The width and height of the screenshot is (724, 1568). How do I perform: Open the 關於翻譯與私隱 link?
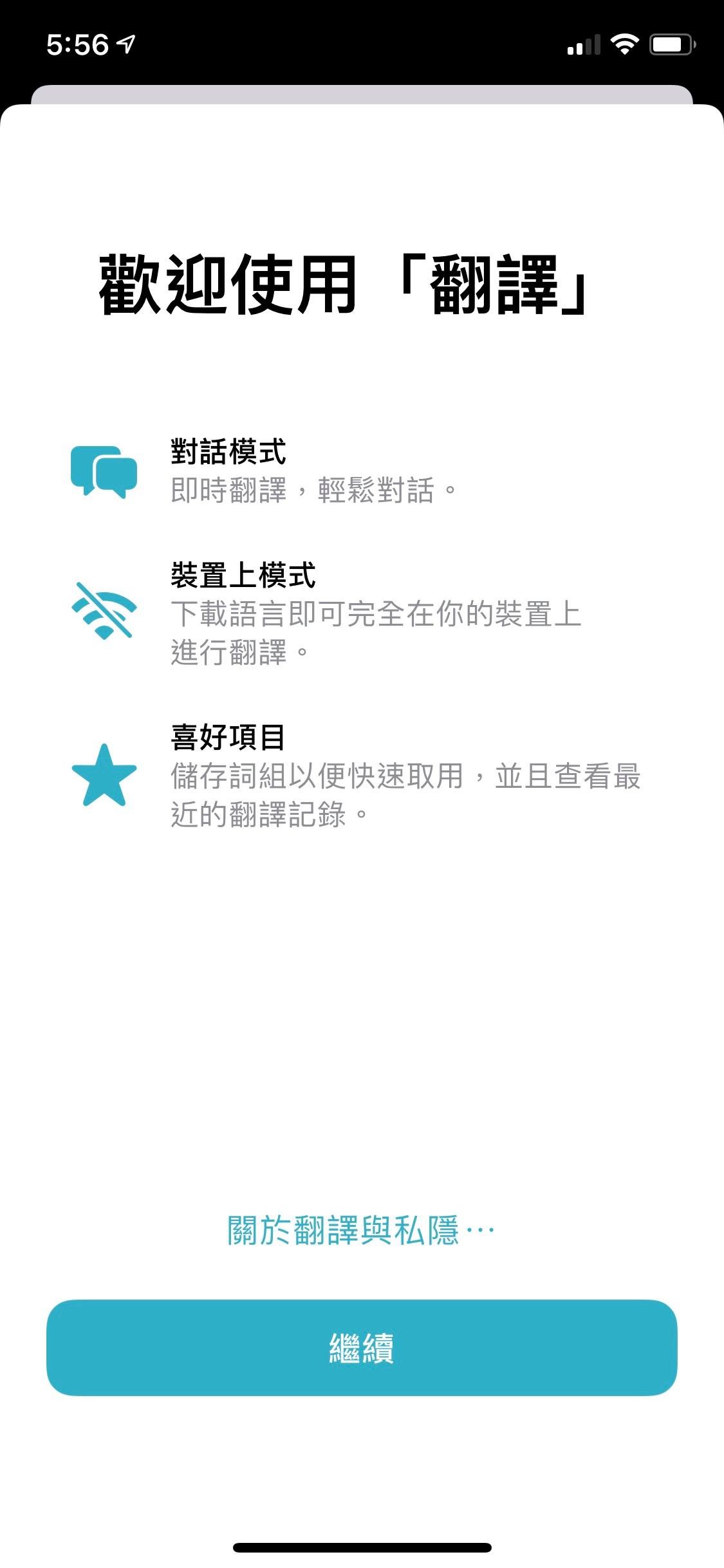[x=360, y=1230]
